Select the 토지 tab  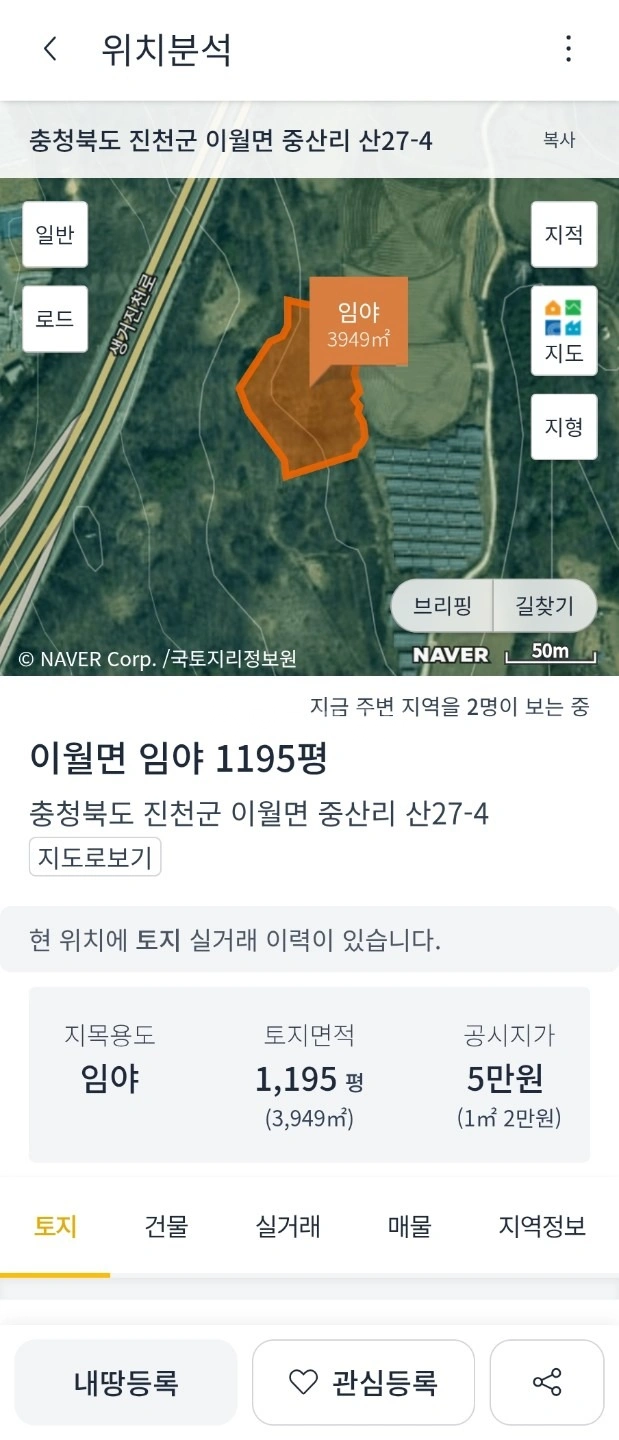[56, 1226]
